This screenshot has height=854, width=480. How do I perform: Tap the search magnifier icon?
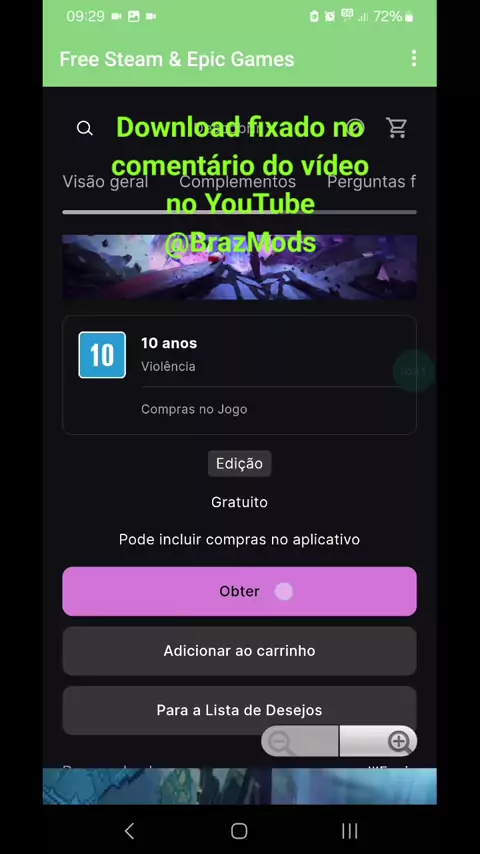tap(84, 128)
